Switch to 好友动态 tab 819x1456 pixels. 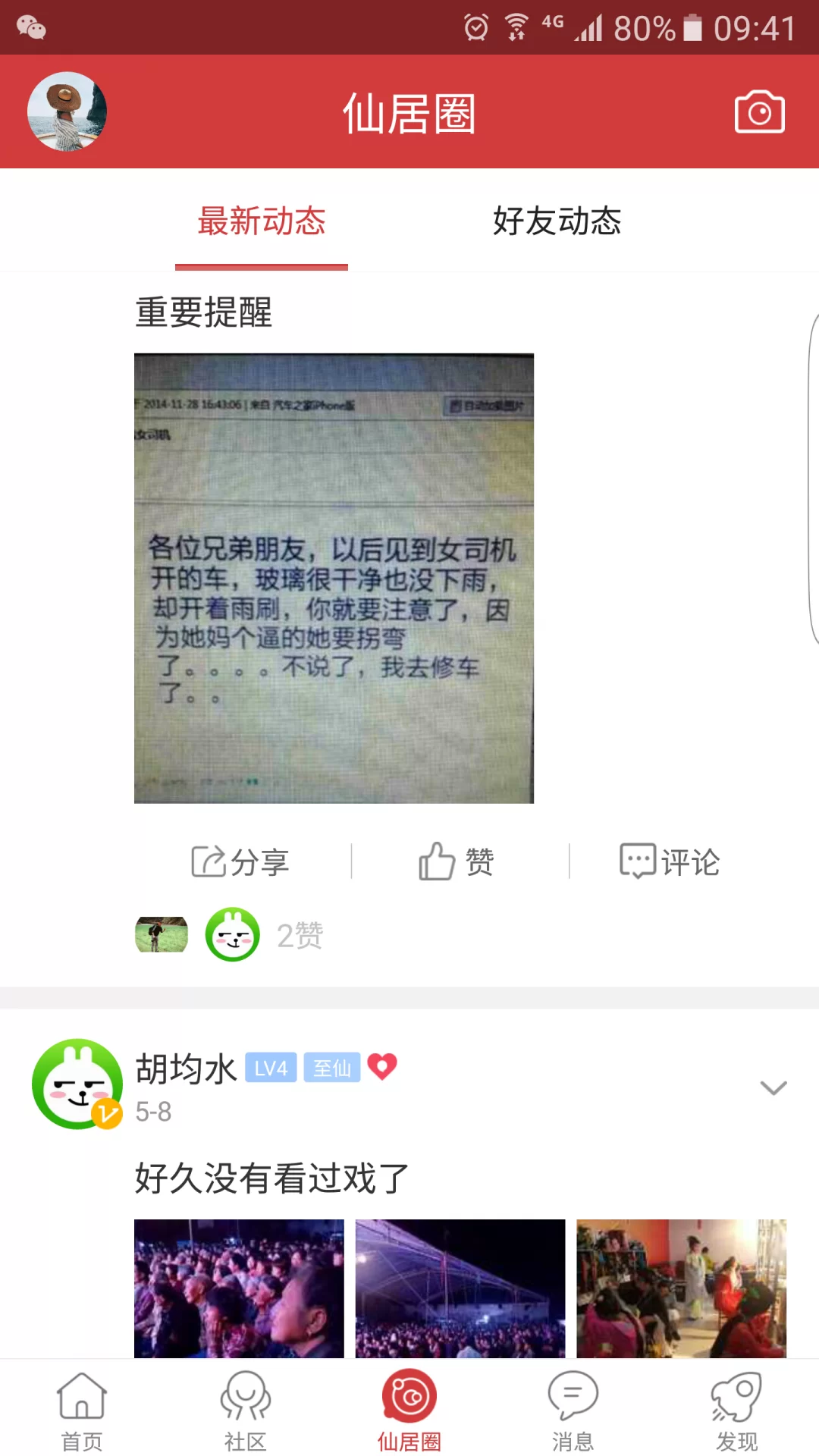coord(557,221)
